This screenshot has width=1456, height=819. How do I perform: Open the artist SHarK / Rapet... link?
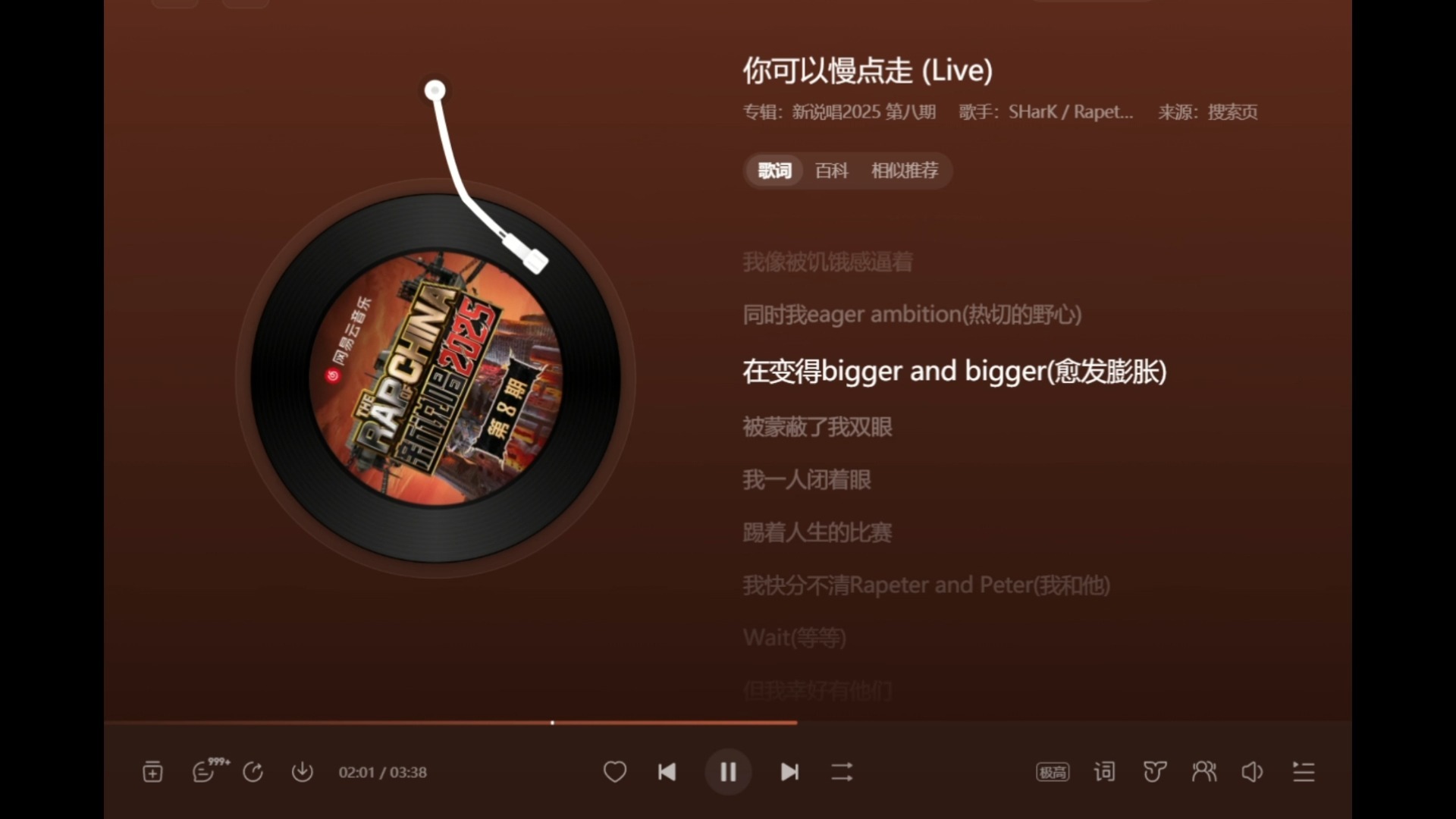pos(1070,112)
